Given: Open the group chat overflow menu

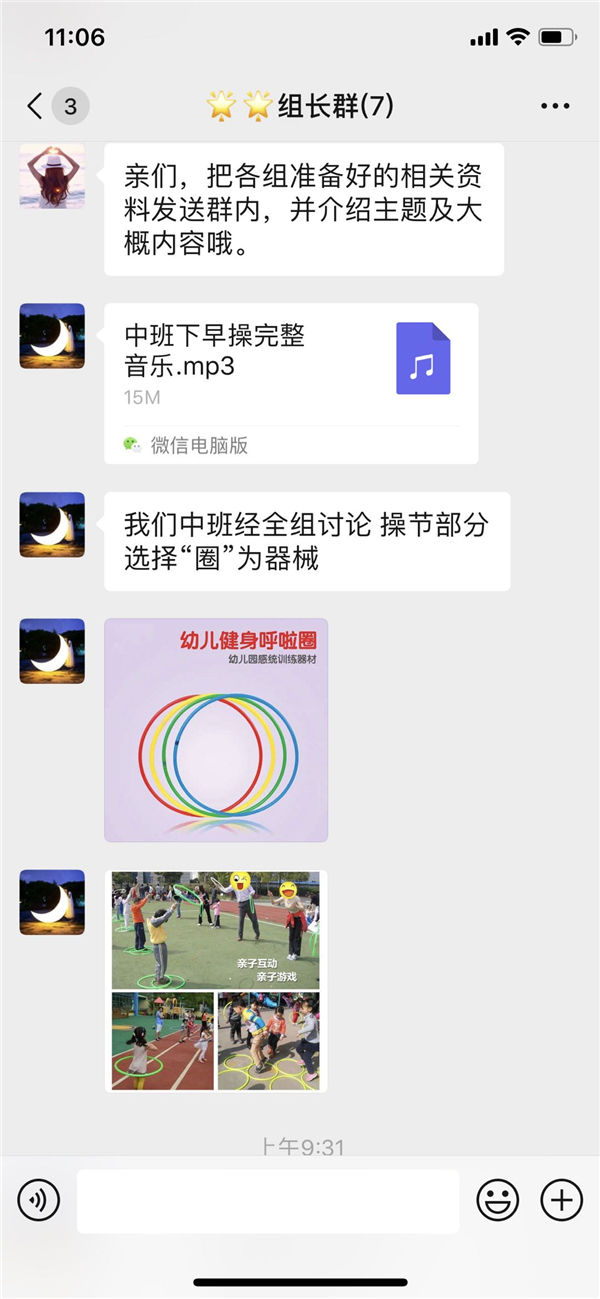Looking at the screenshot, I should [x=554, y=106].
